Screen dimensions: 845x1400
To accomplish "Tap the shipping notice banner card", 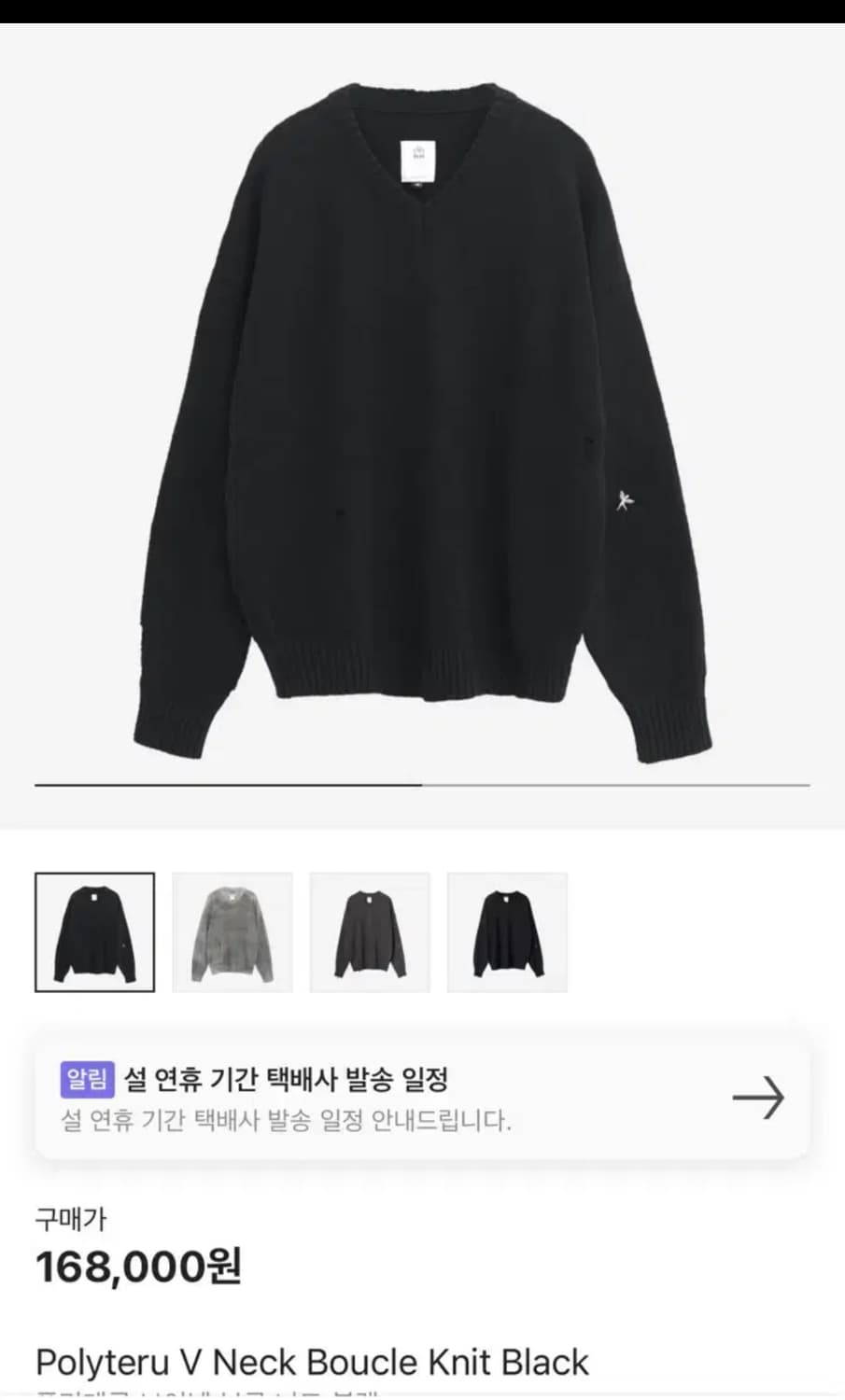I will click(422, 1099).
